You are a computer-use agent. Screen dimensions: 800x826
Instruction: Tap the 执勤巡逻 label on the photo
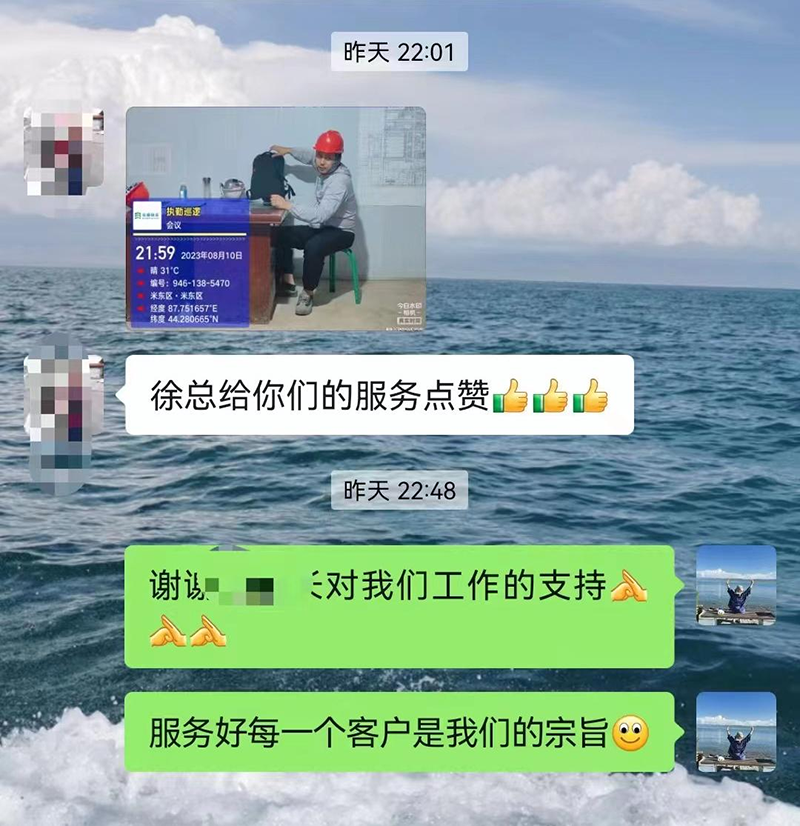tap(184, 211)
